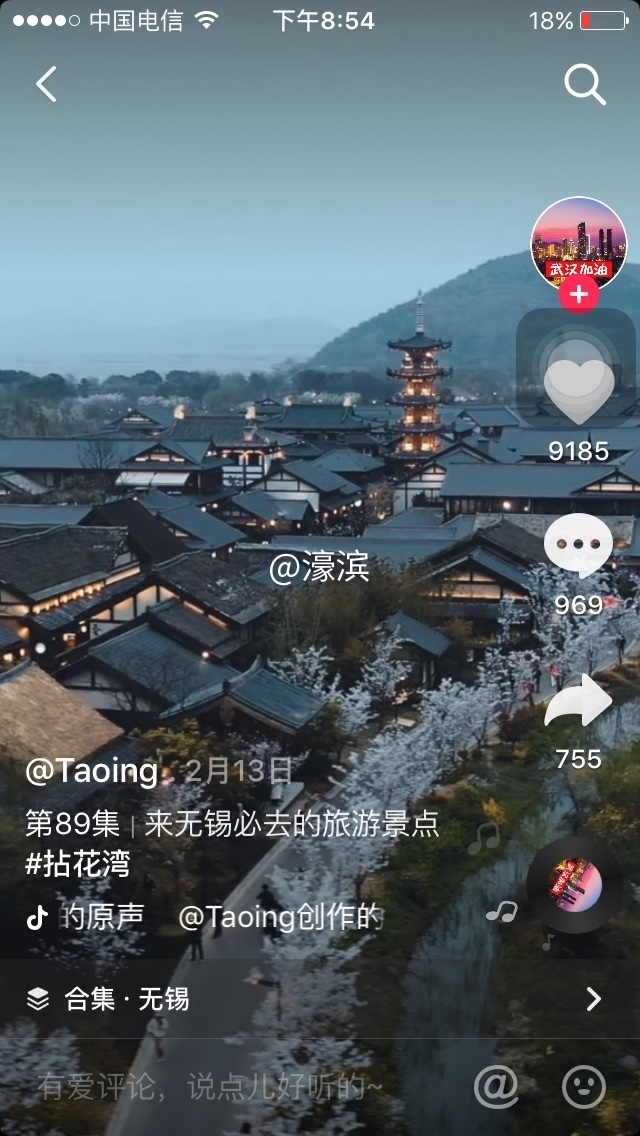Open the creator's profile avatar

578,243
